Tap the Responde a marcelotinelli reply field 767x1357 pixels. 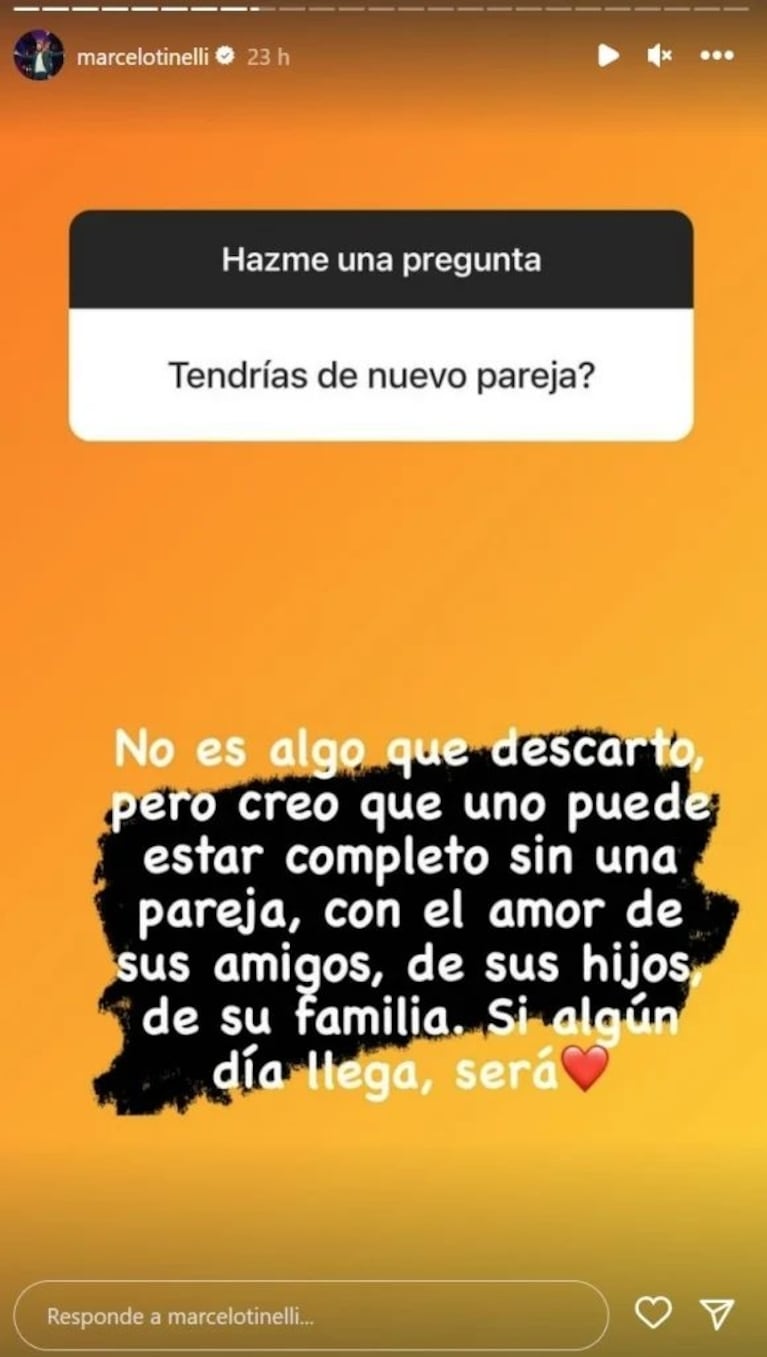[x=312, y=1316]
